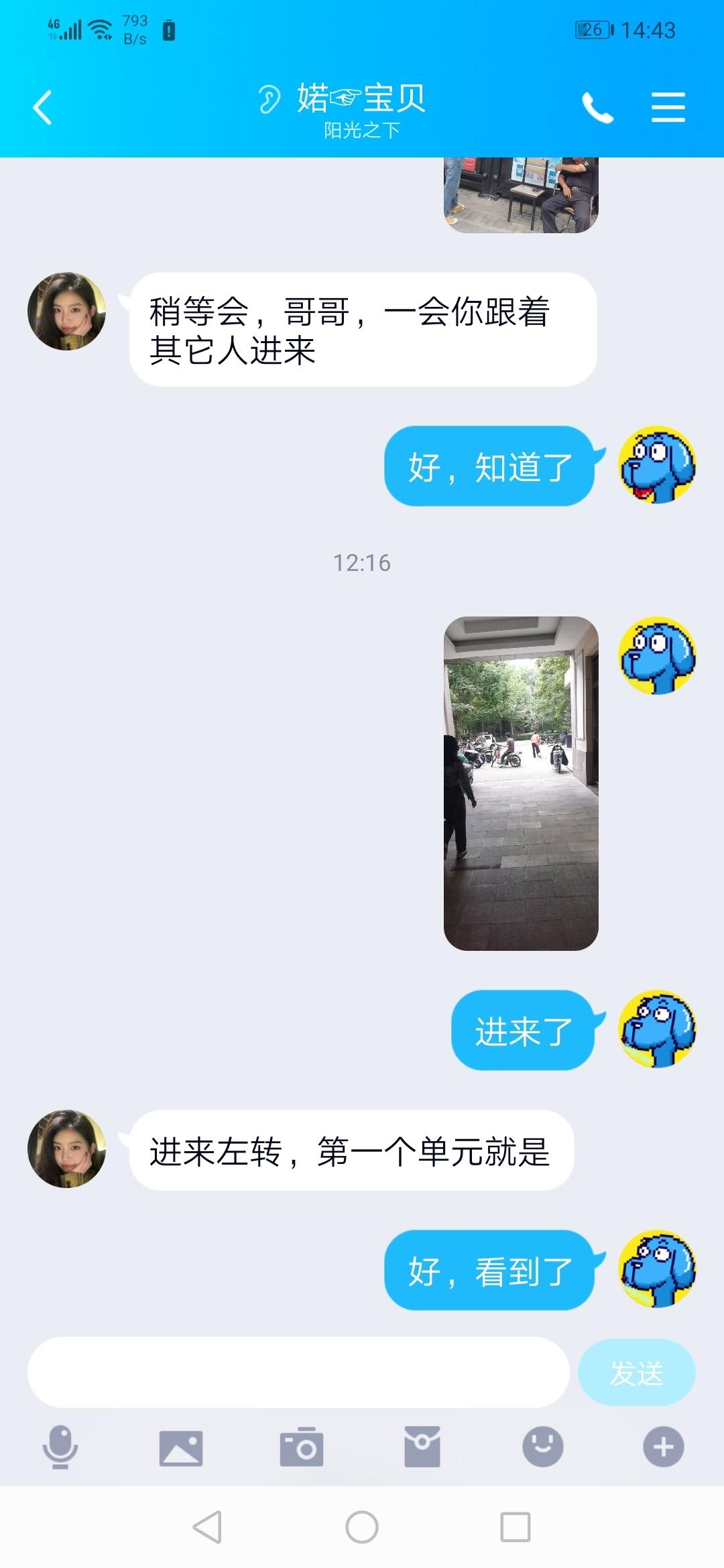This screenshot has width=724, height=1568.
Task: Open the emoji panel
Action: point(542,1447)
